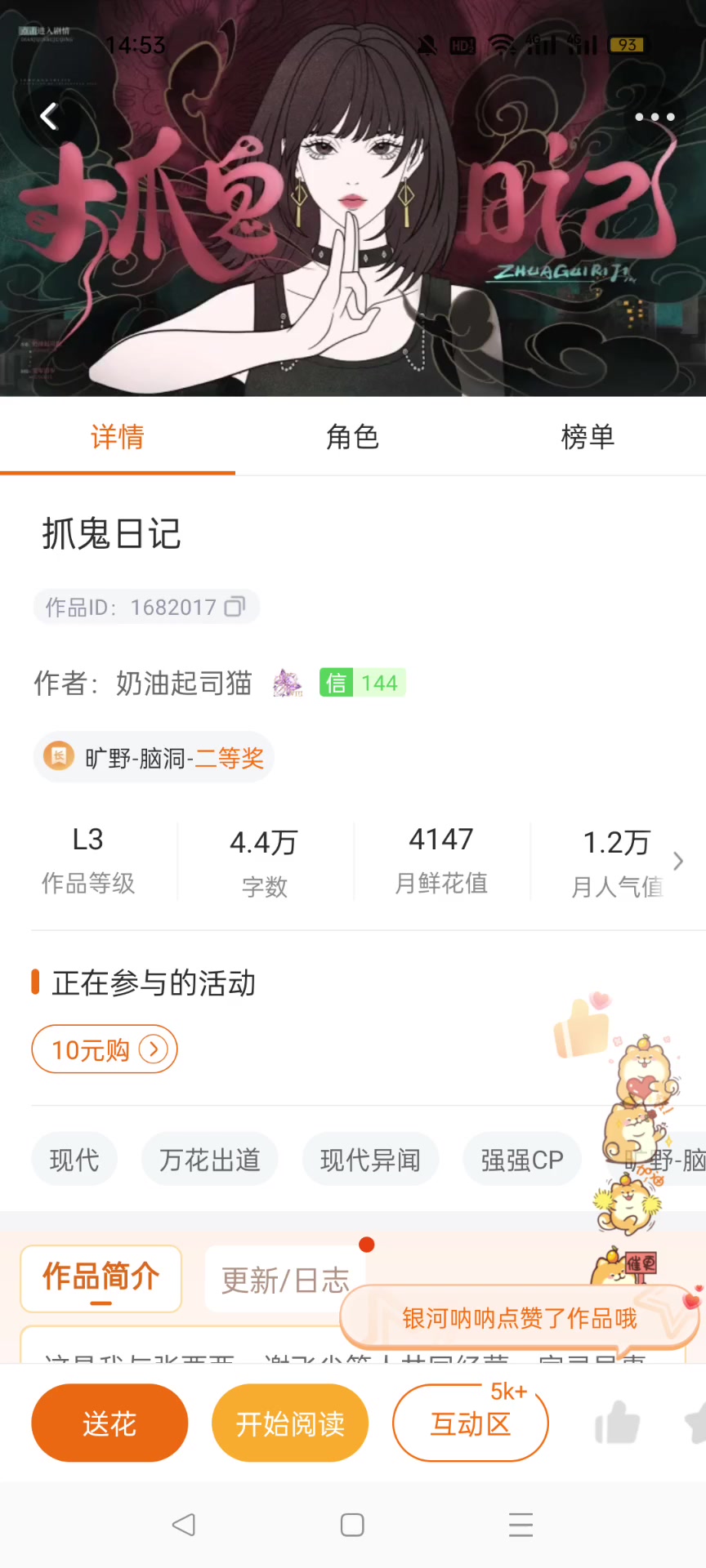Select the 万花出道 tag

click(210, 1160)
